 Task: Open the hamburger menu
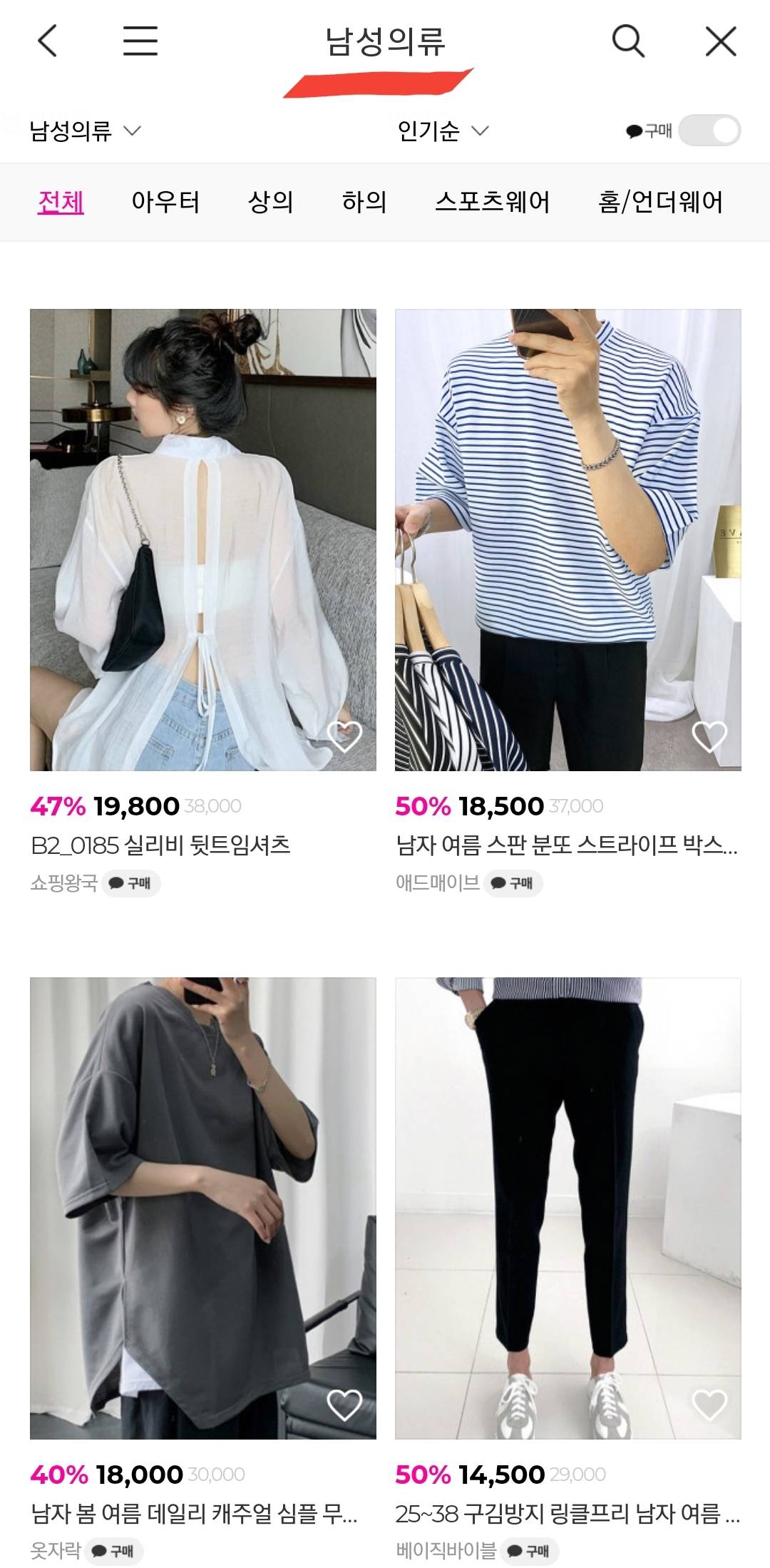(140, 41)
